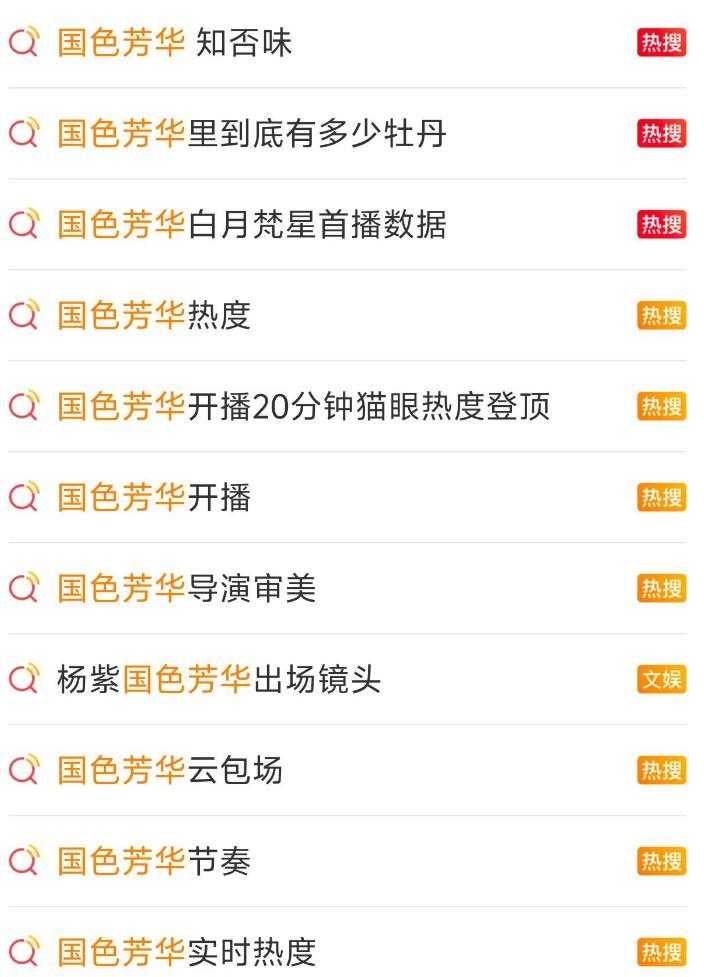Screen dimensions: 704x977
Task: Select the 国色芳华节奏 suggestion
Action: click(x=154, y=862)
